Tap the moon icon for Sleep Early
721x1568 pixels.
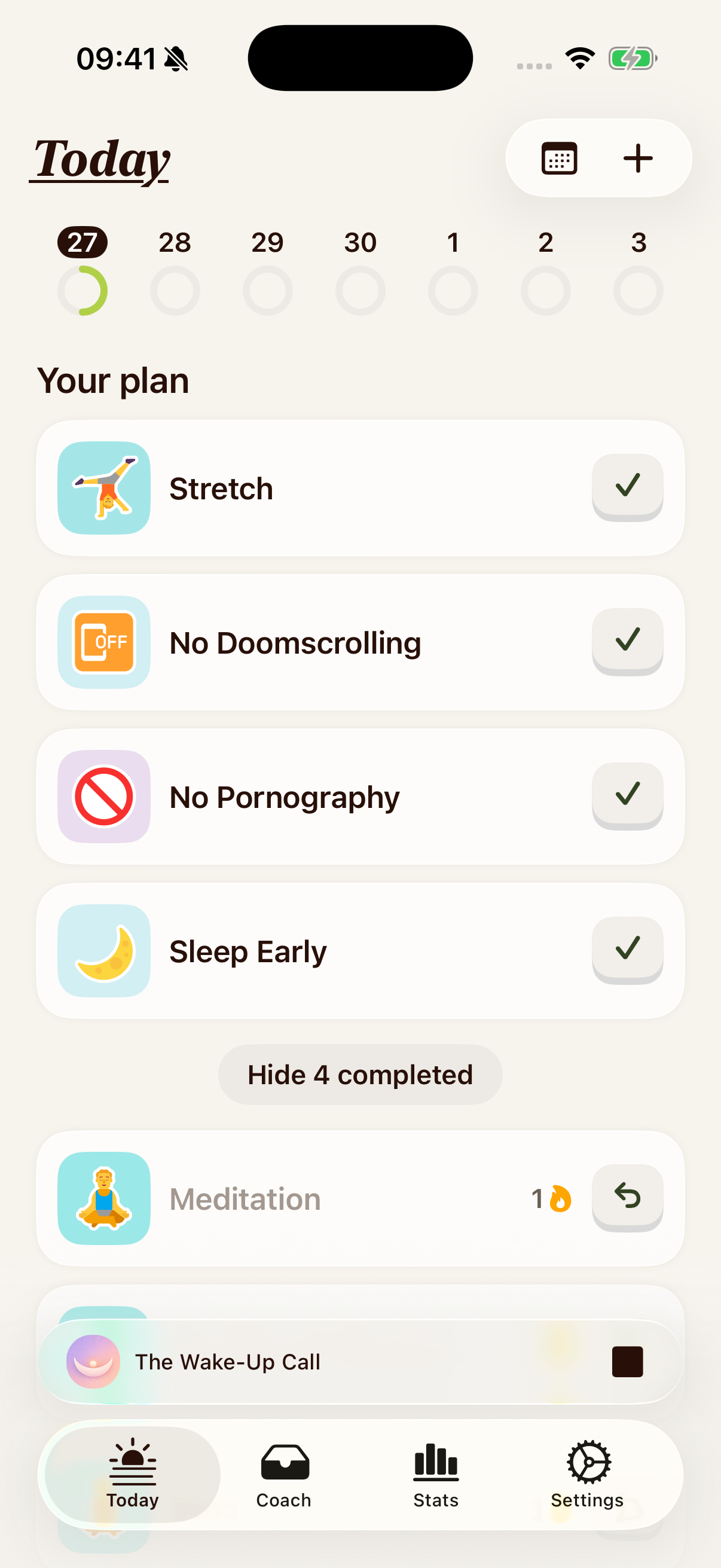click(103, 950)
